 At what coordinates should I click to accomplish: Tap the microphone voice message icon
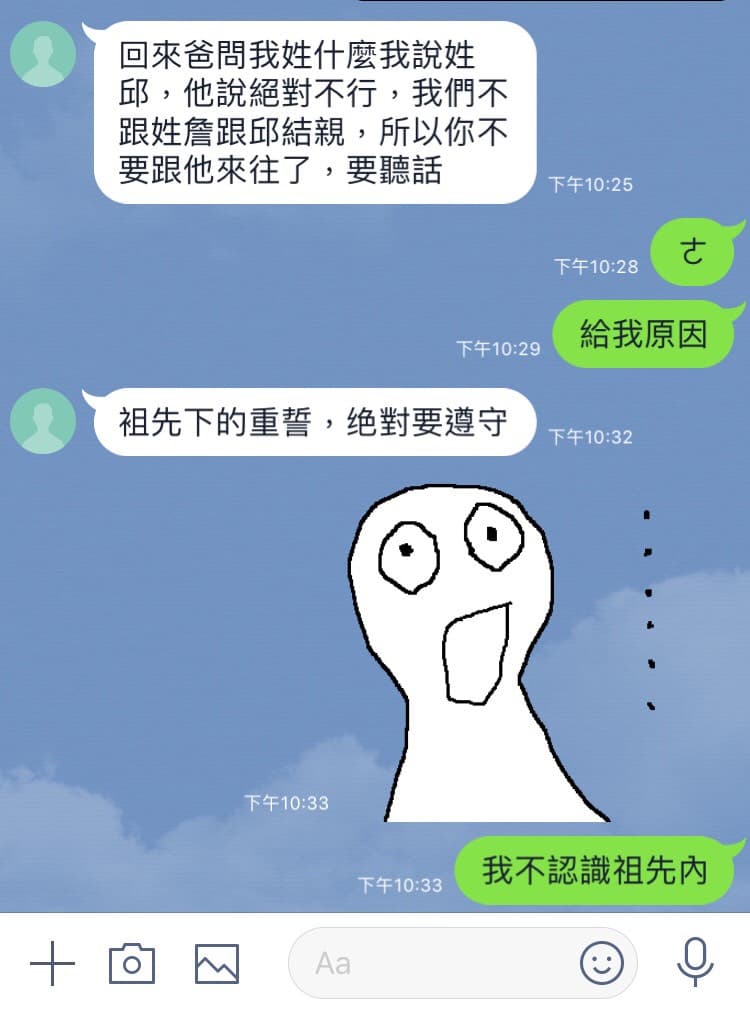pyautogui.click(x=694, y=963)
